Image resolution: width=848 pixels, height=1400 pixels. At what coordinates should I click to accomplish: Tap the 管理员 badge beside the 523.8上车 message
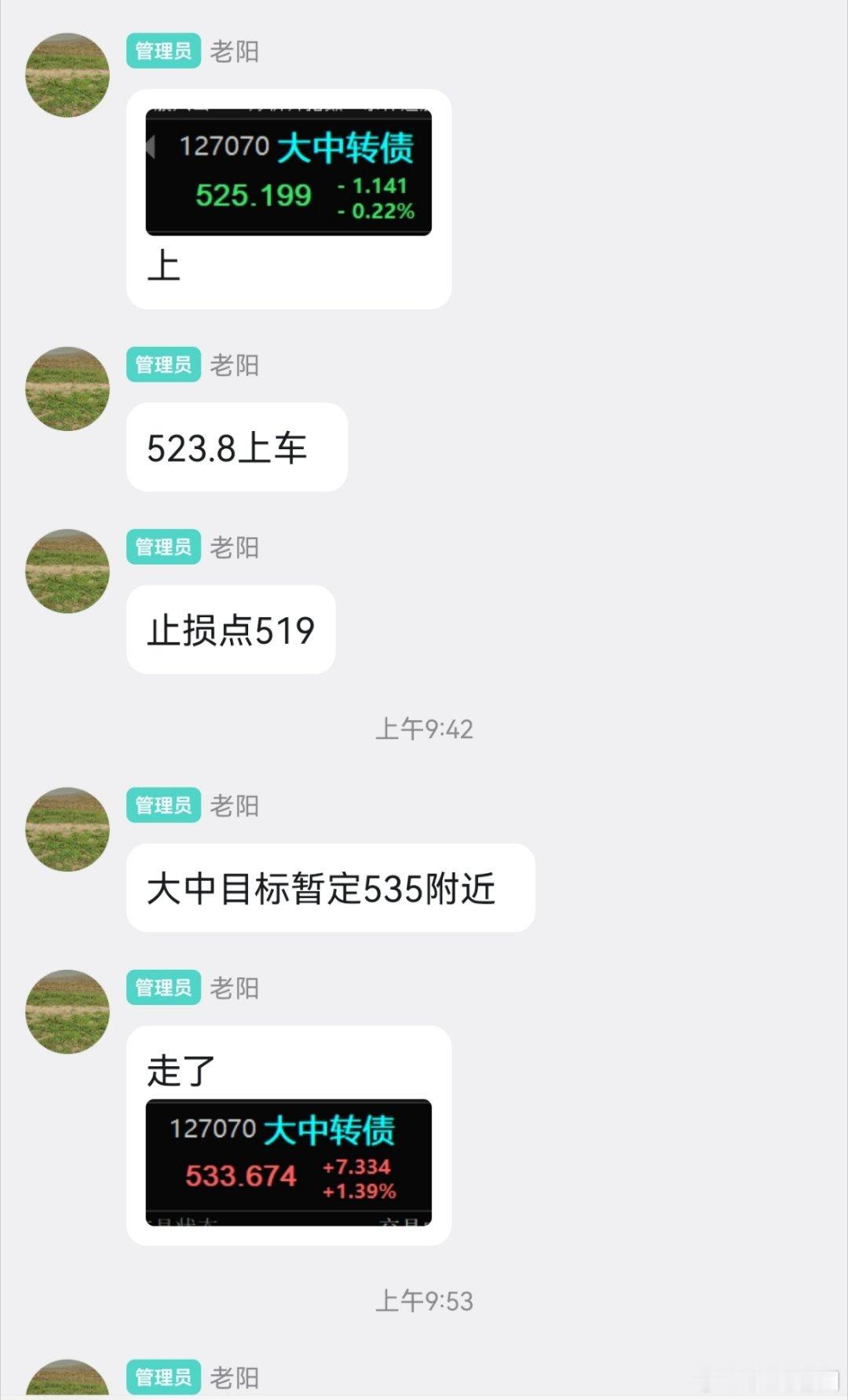pyautogui.click(x=162, y=364)
